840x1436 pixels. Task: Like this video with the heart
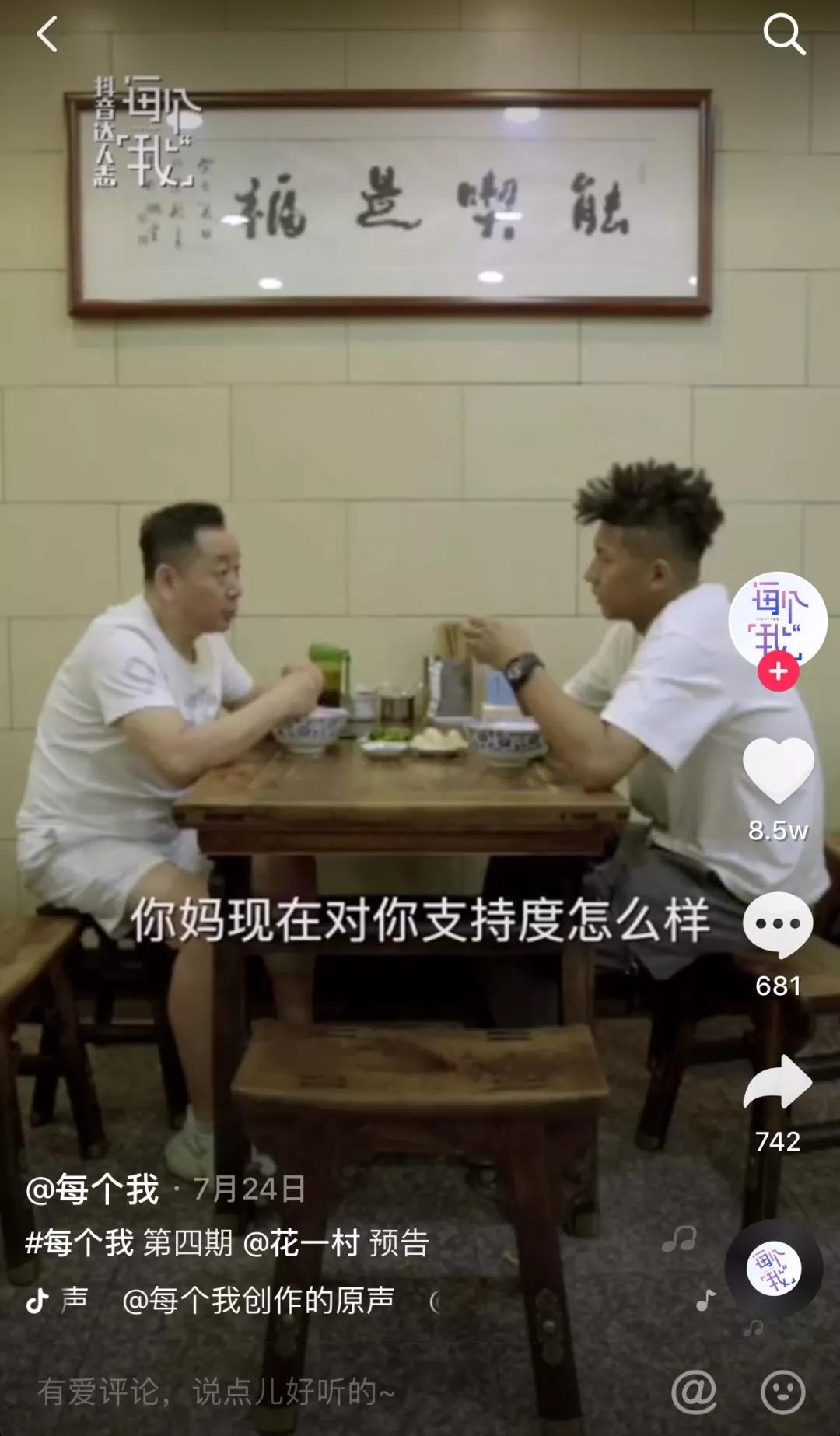(x=778, y=769)
